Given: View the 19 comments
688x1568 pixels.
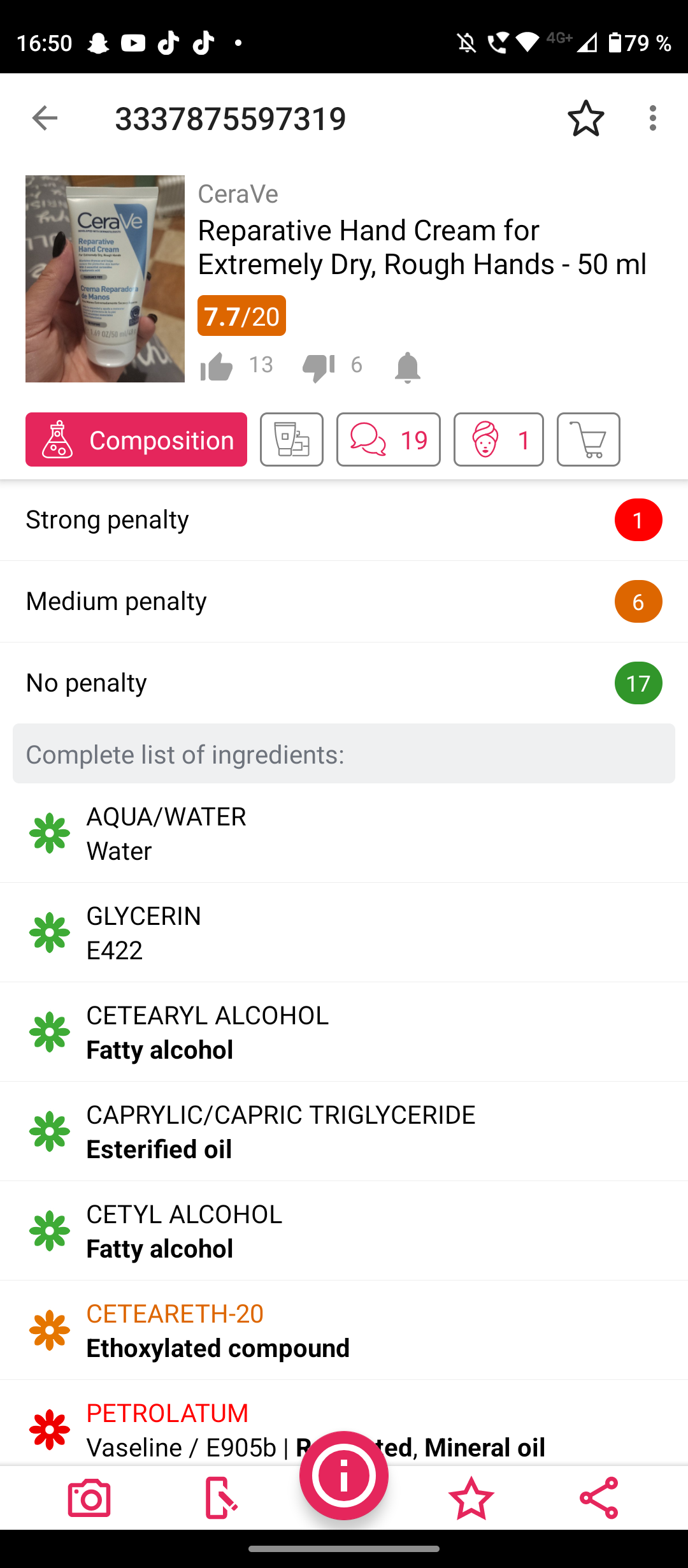Looking at the screenshot, I should pos(389,440).
